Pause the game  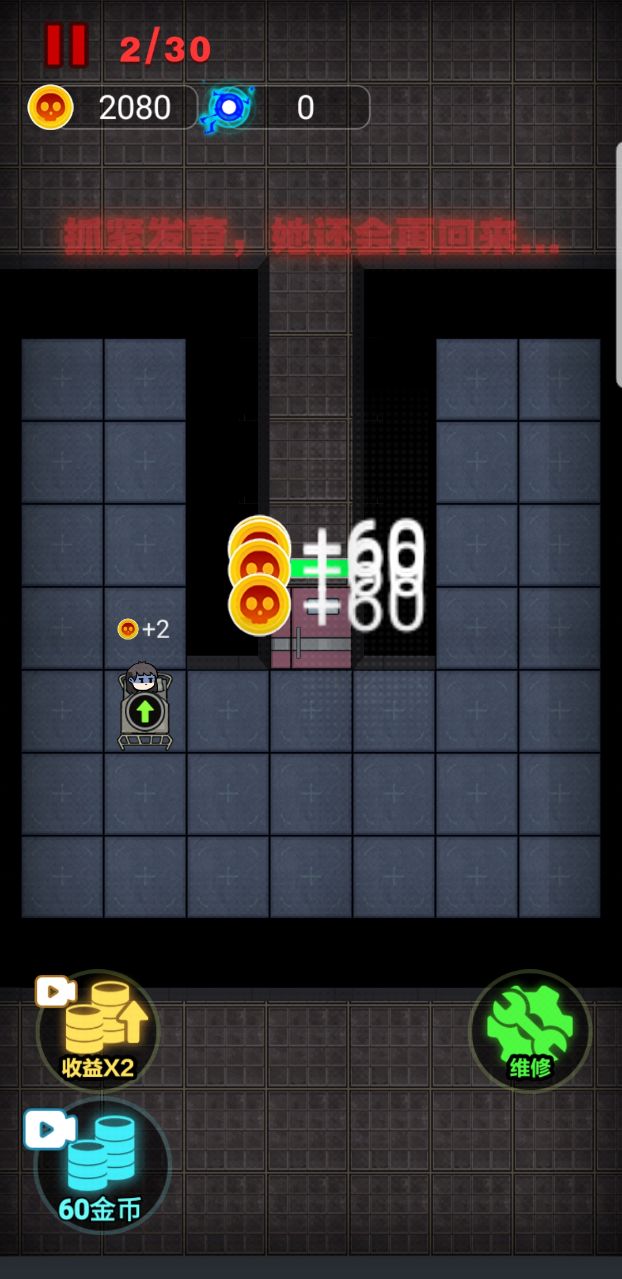[x=66, y=45]
